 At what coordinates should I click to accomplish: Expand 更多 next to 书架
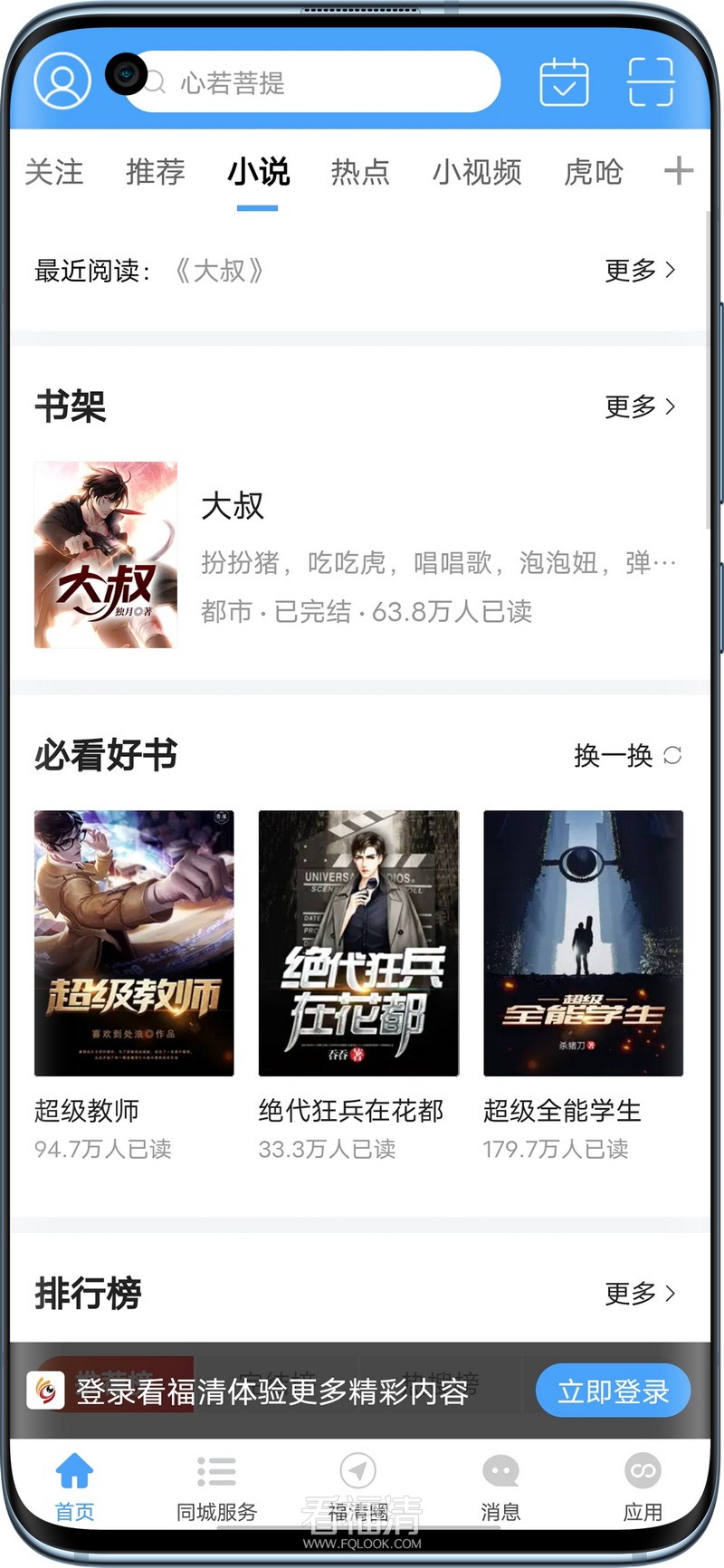640,406
